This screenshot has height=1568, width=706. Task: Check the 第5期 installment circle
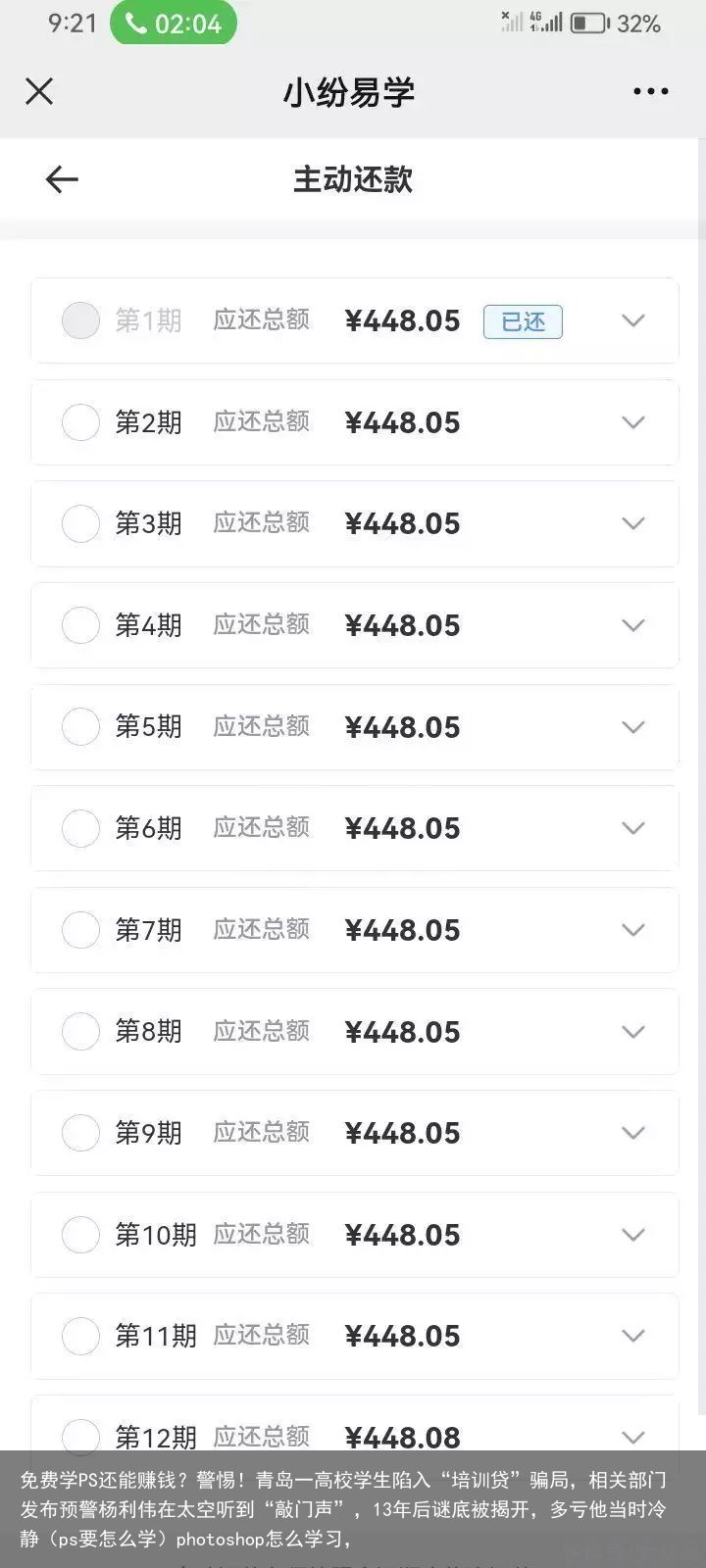tap(80, 727)
